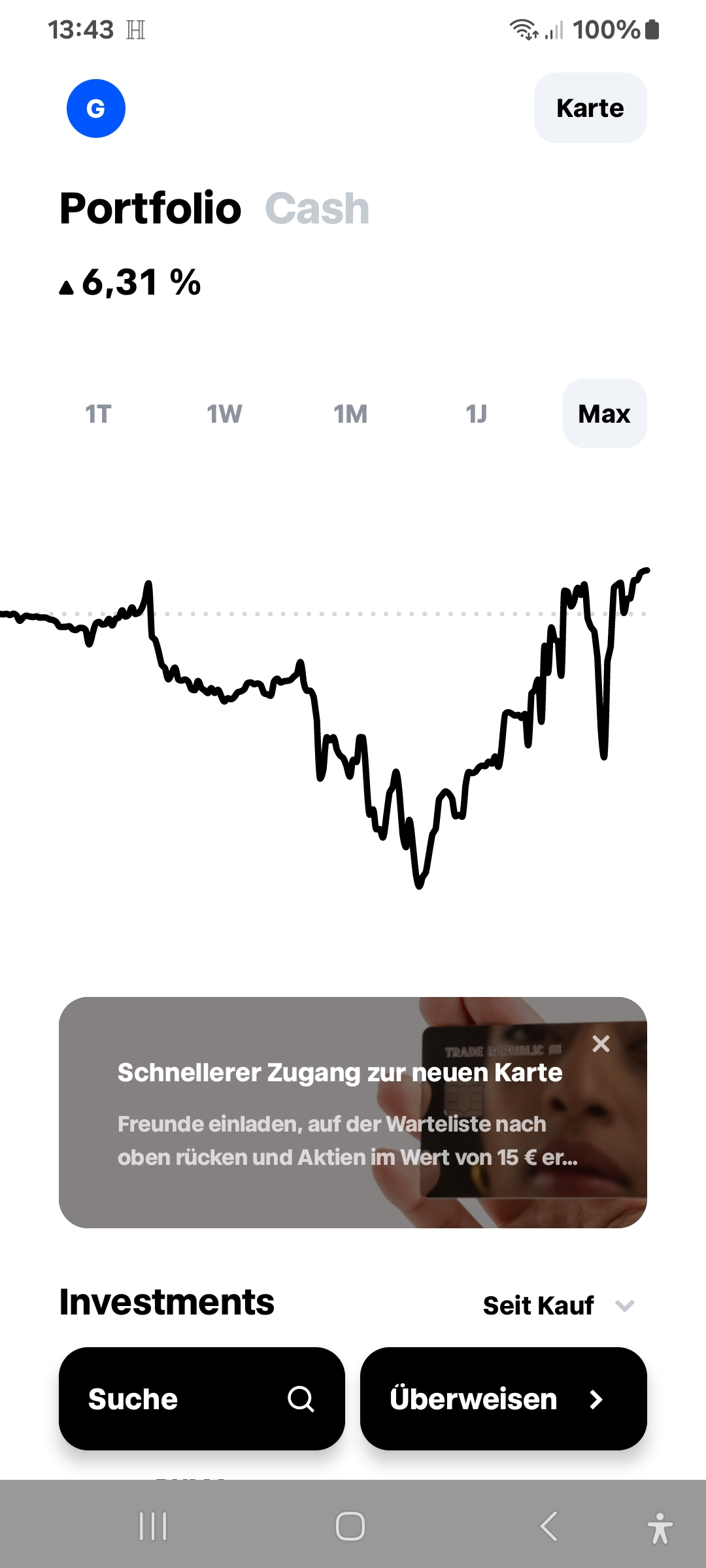Dismiss the Karte waitlist banner
The height and width of the screenshot is (1568, 706).
point(601,1043)
